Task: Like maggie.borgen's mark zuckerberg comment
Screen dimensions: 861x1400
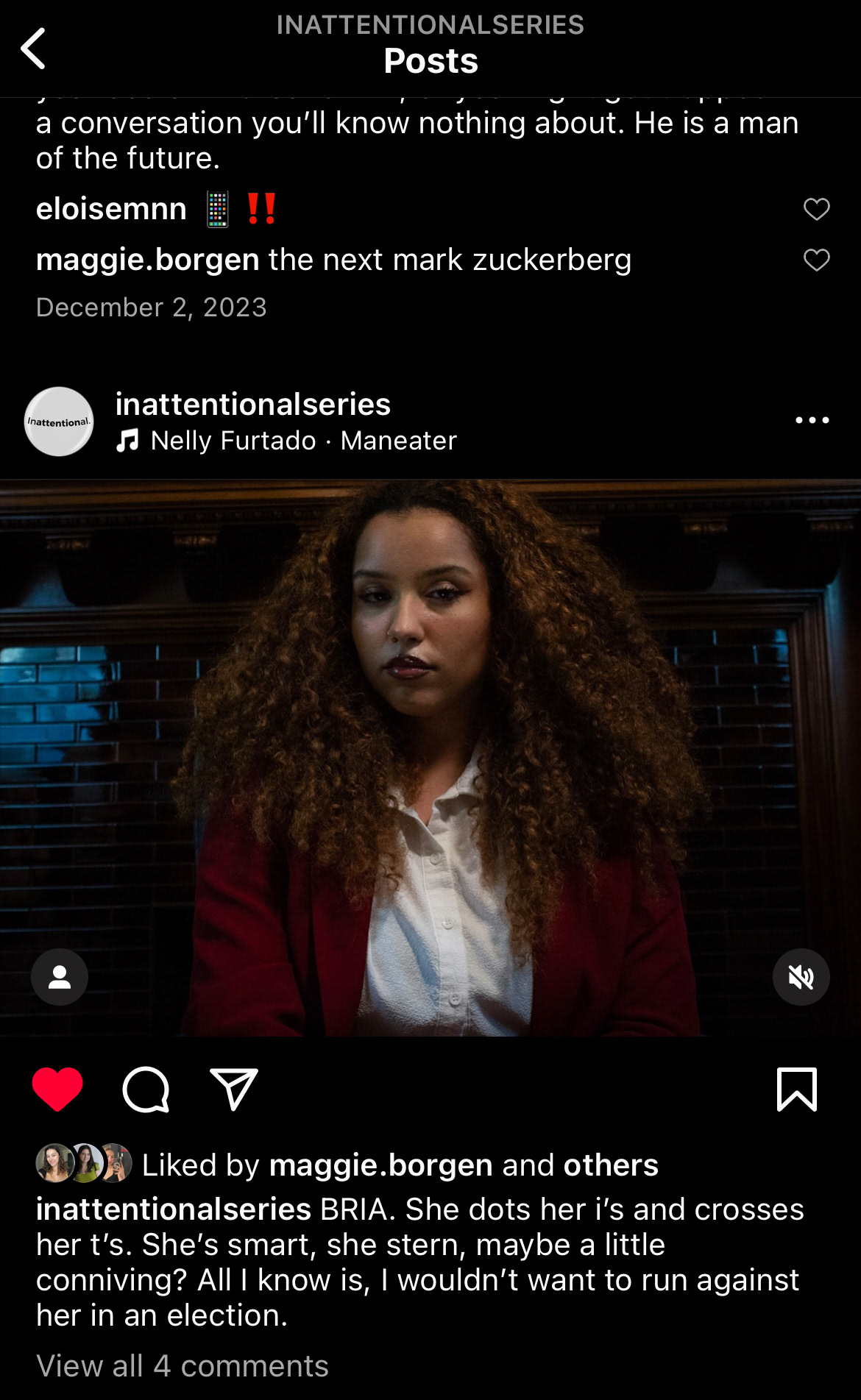Action: coord(816,260)
